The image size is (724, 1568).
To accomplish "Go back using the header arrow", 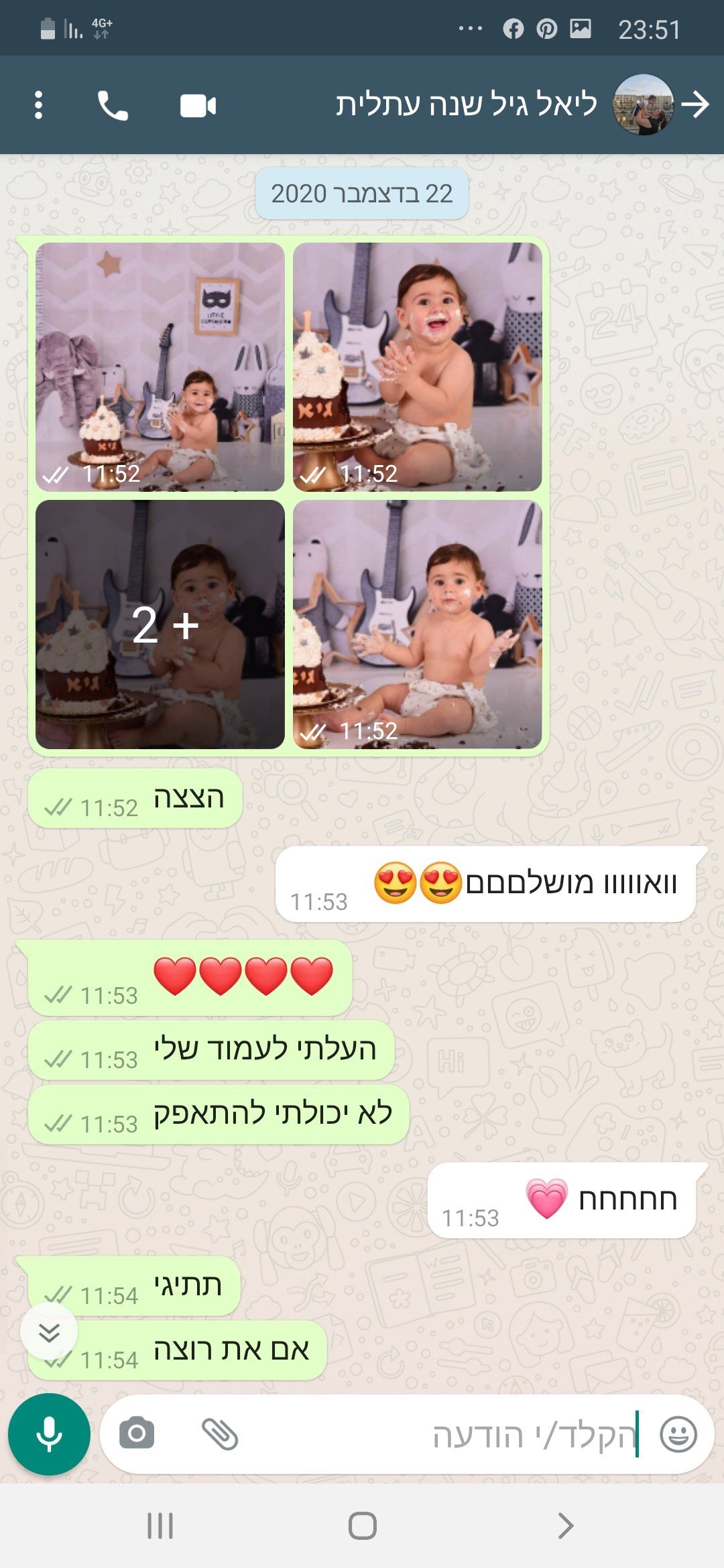I will click(695, 105).
